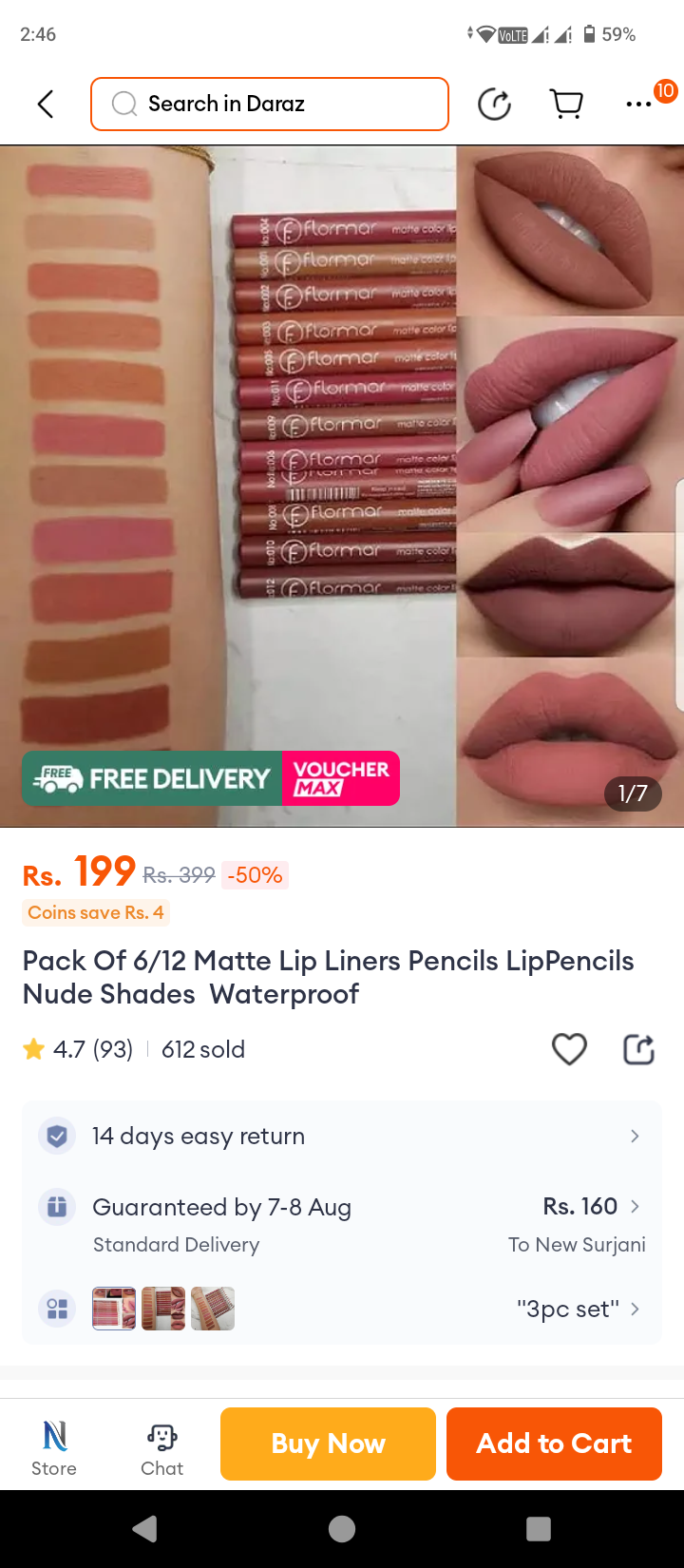Add item to cart
Screen dimensions: 684x1568
(x=554, y=1444)
